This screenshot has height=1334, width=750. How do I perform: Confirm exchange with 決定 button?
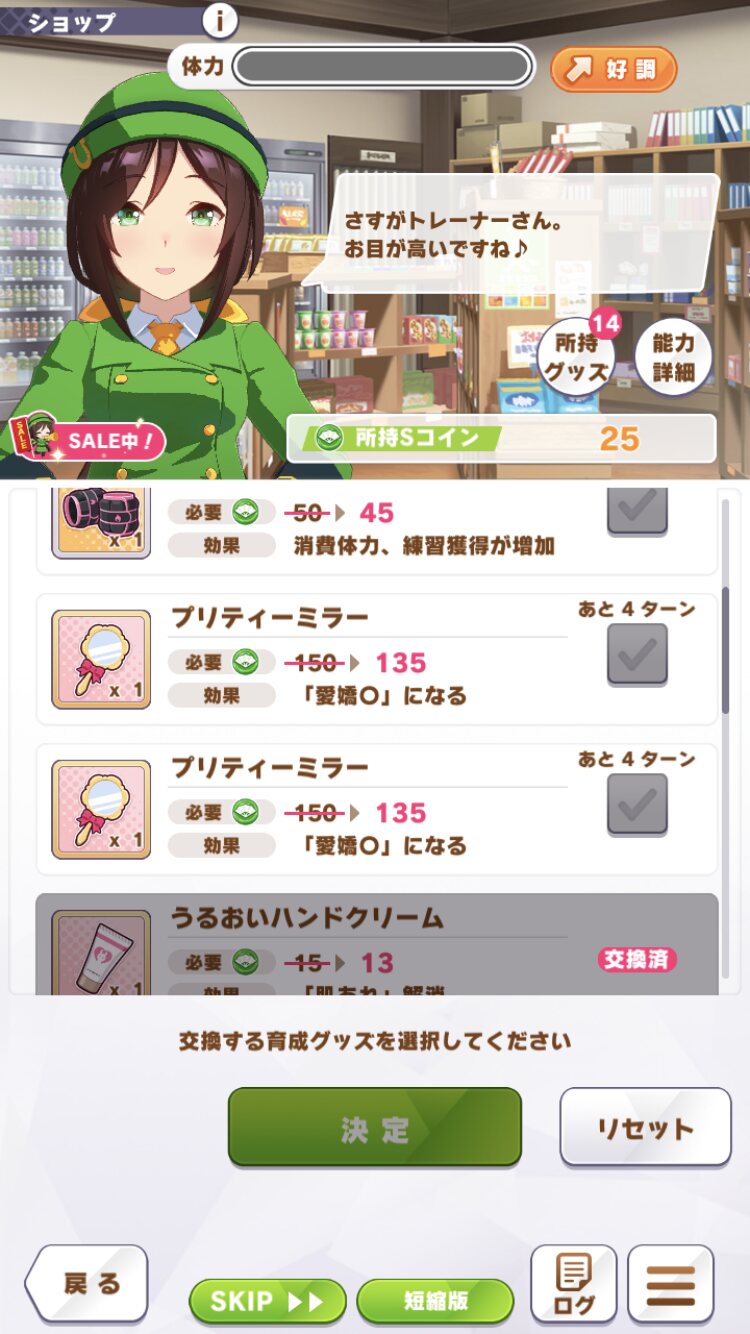tap(375, 1127)
